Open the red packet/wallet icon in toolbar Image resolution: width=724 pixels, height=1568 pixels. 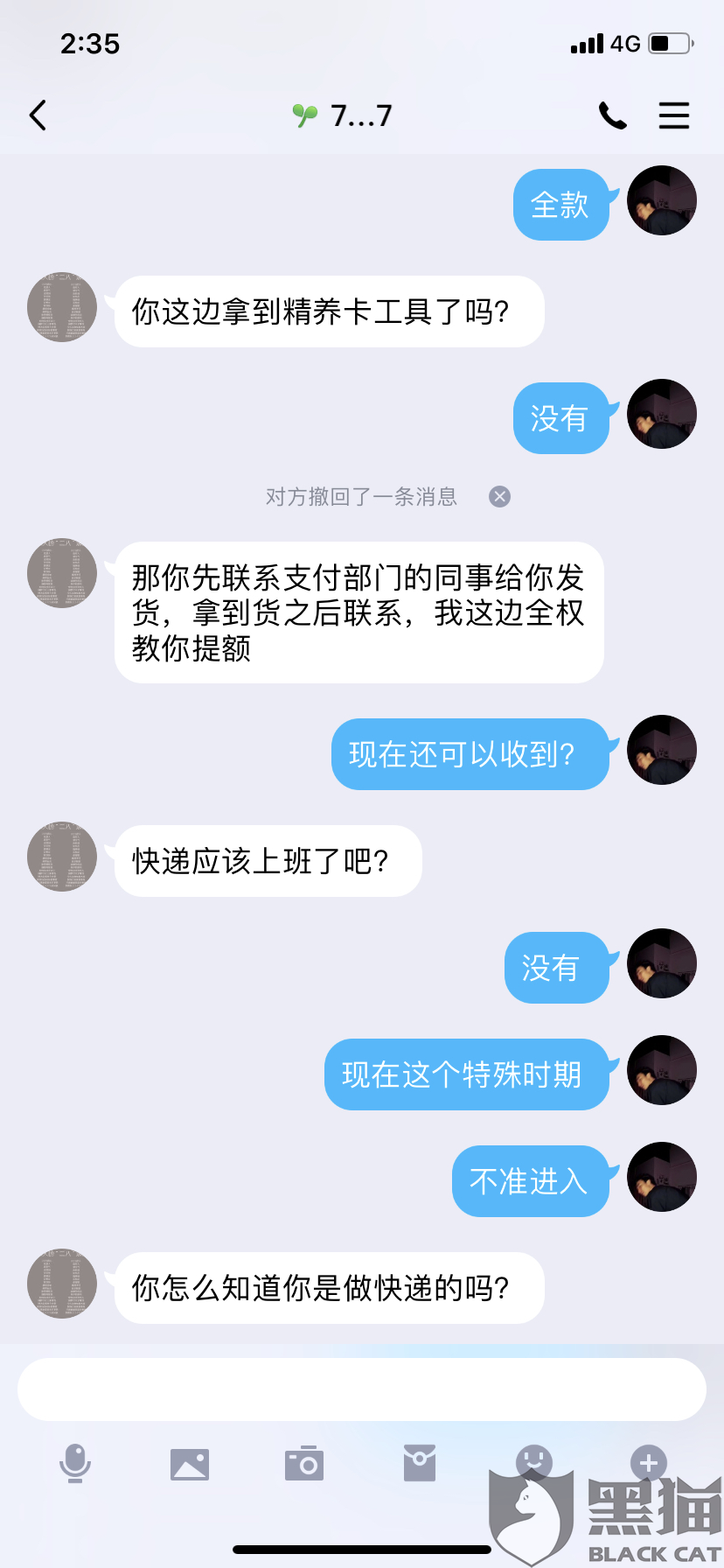419,1462
